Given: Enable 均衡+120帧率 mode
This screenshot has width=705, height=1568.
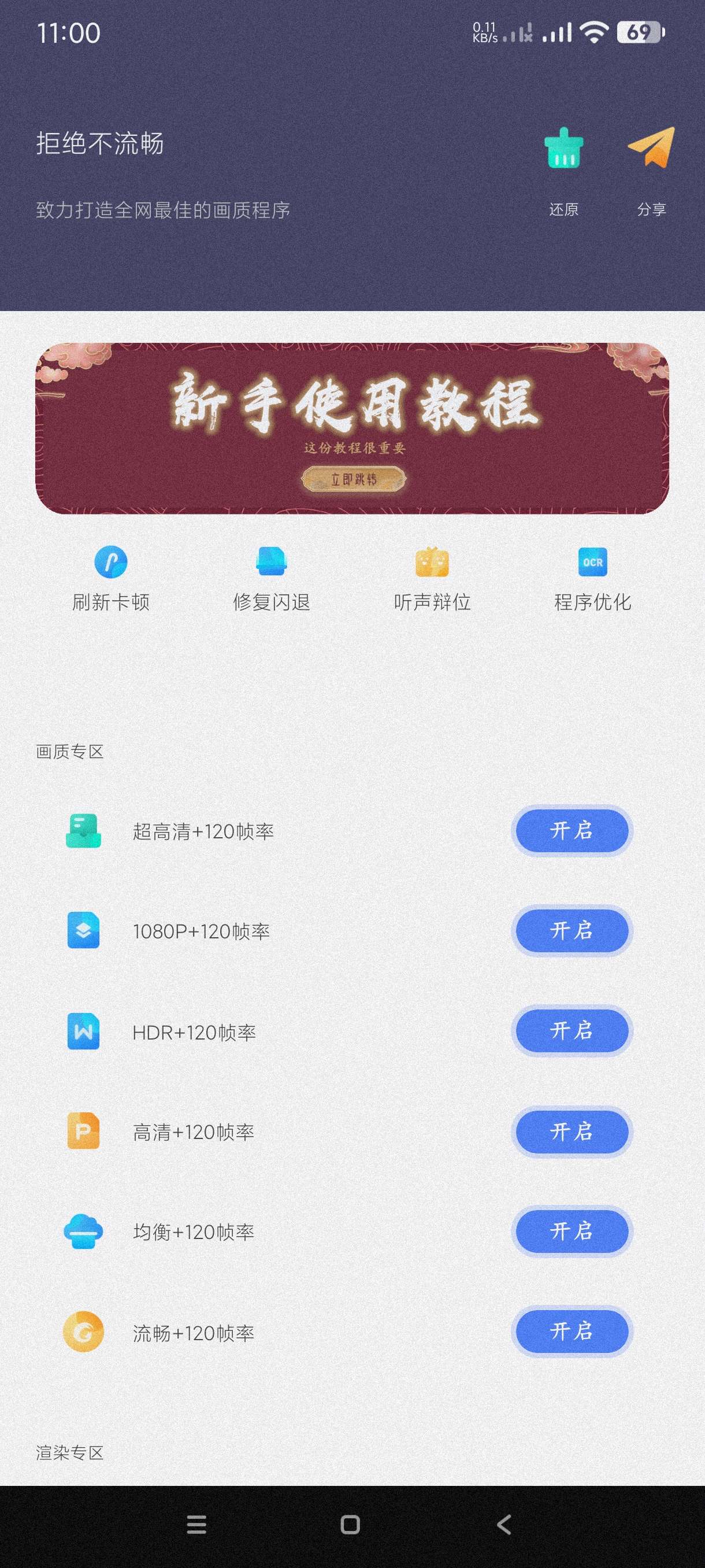Looking at the screenshot, I should 571,1232.
